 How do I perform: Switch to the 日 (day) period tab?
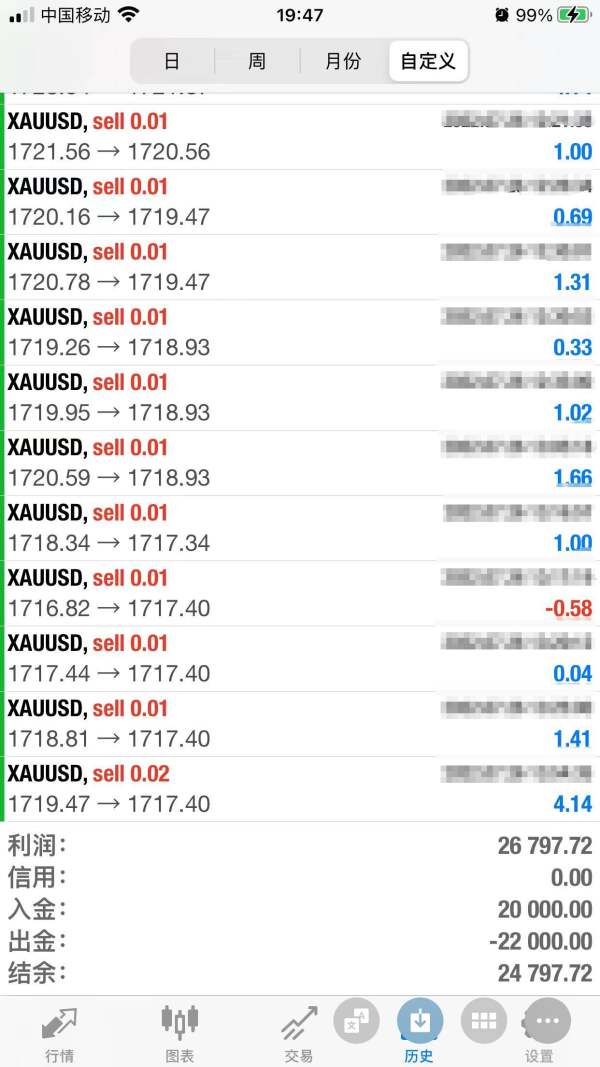[172, 61]
